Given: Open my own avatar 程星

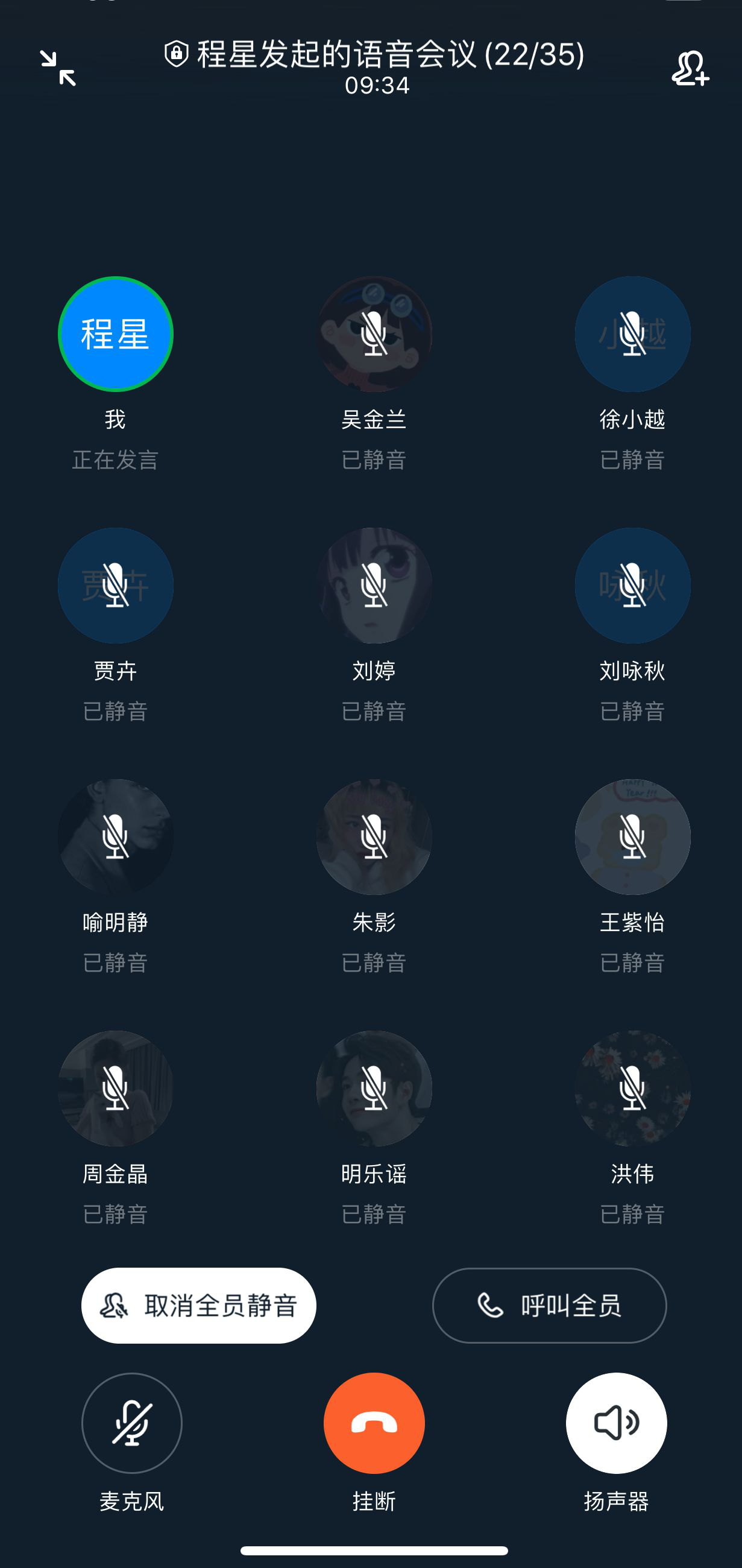Looking at the screenshot, I should [x=116, y=334].
